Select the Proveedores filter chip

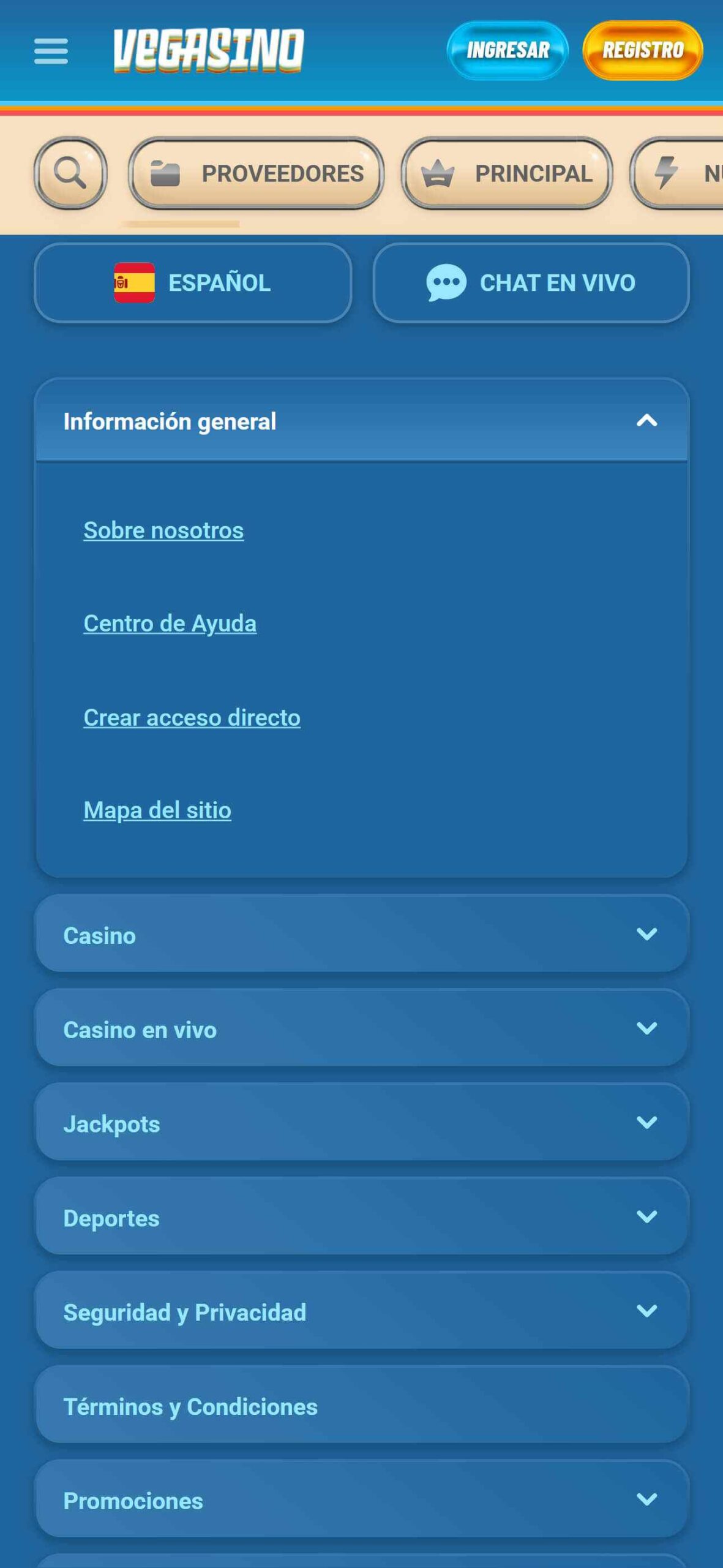(256, 173)
